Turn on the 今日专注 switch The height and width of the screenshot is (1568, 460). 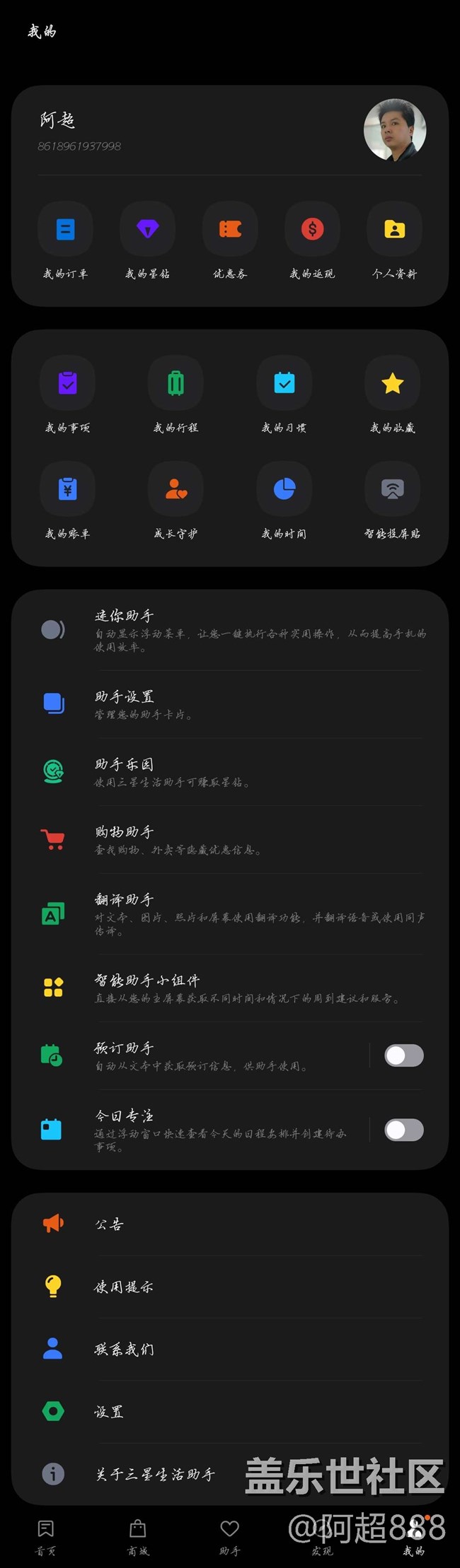403,1130
